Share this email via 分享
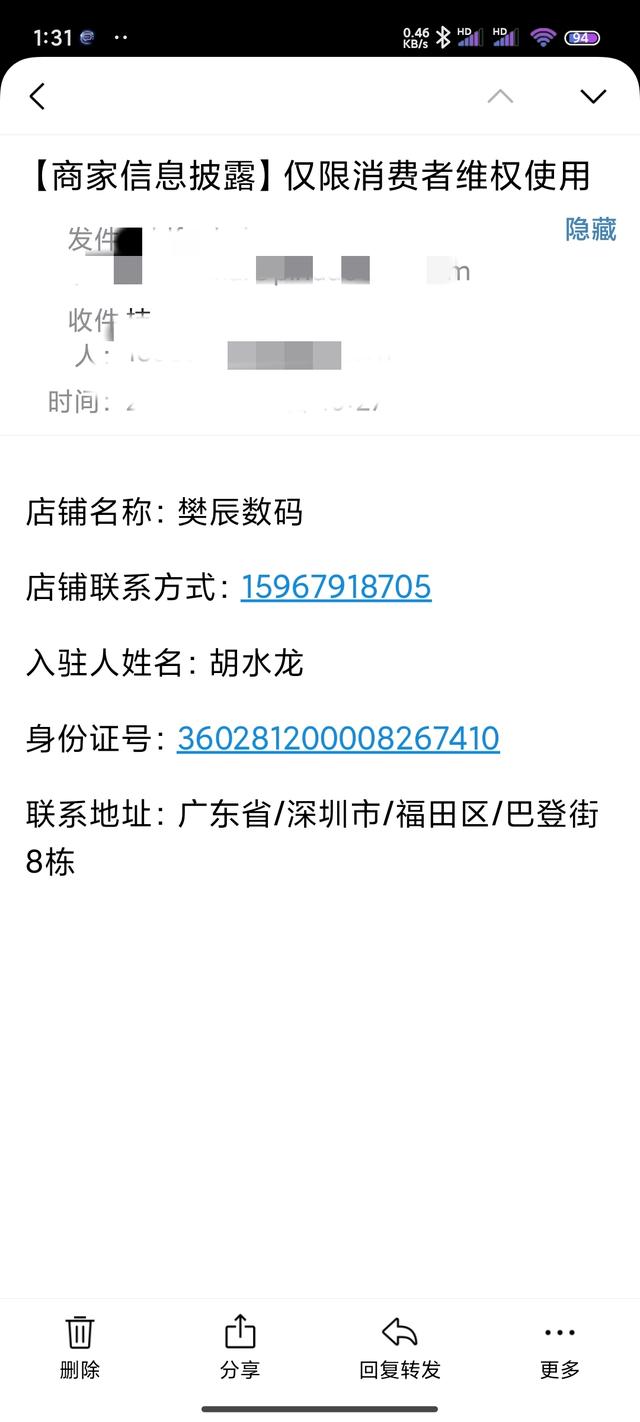Viewport: 640px width, 1422px height. [x=240, y=1347]
